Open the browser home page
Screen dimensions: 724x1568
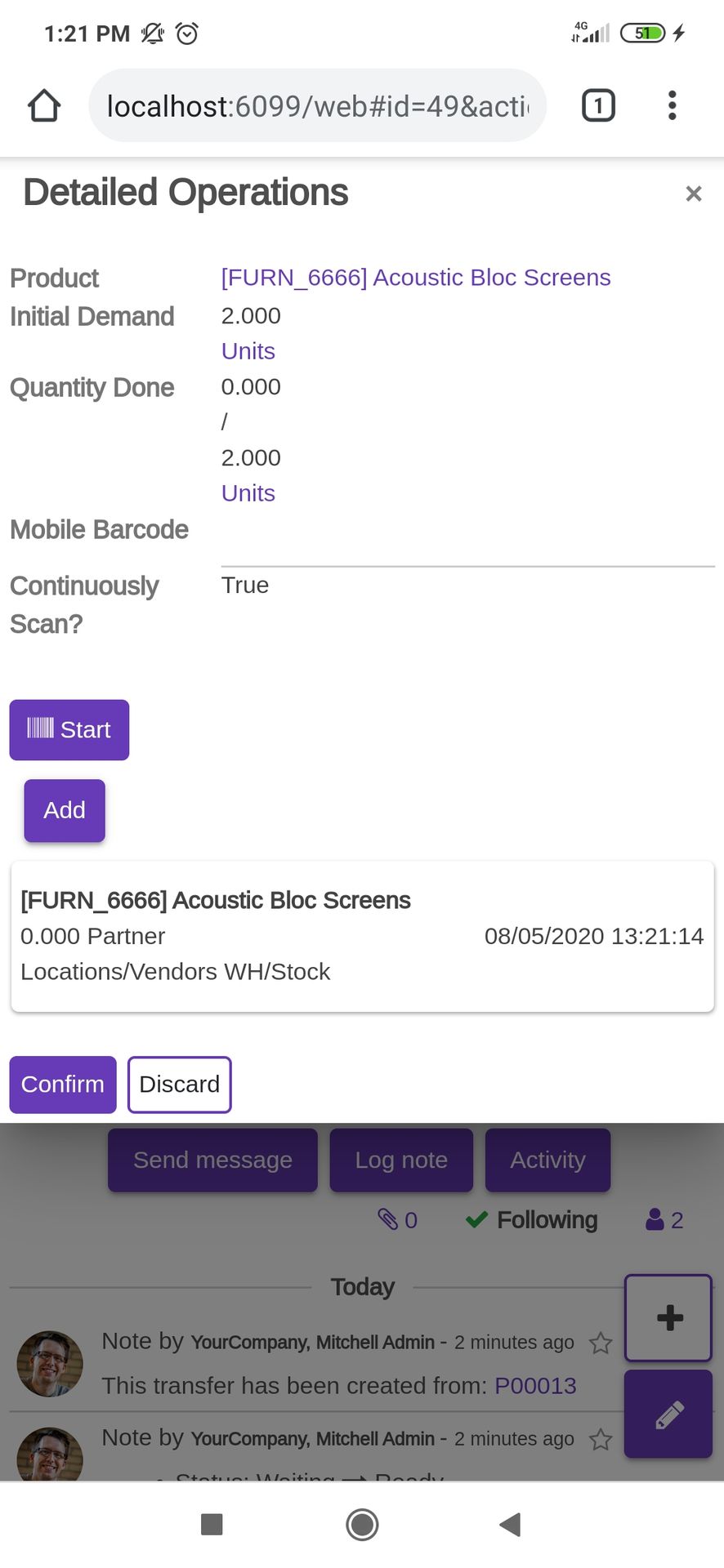[44, 105]
